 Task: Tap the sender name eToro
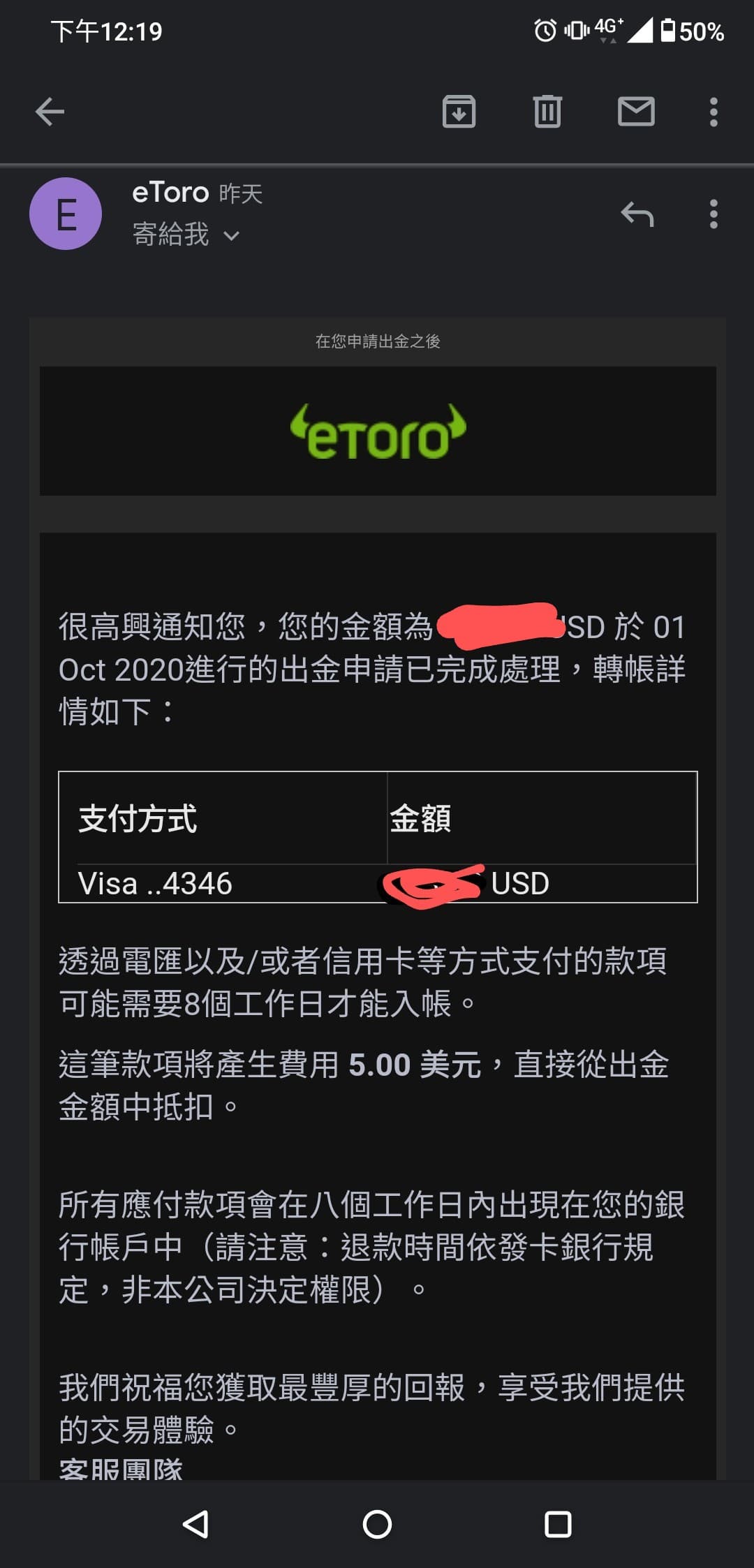click(x=170, y=192)
